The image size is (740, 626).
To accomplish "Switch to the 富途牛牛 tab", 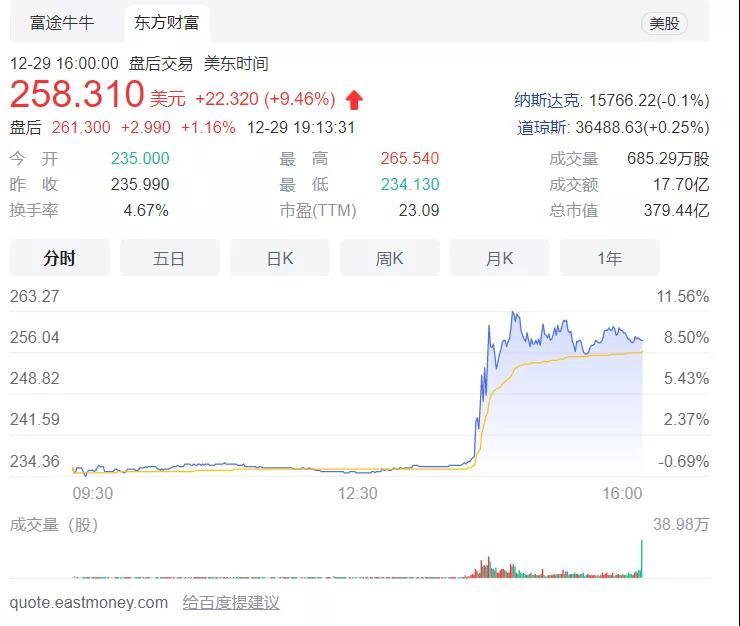I will pos(64,22).
